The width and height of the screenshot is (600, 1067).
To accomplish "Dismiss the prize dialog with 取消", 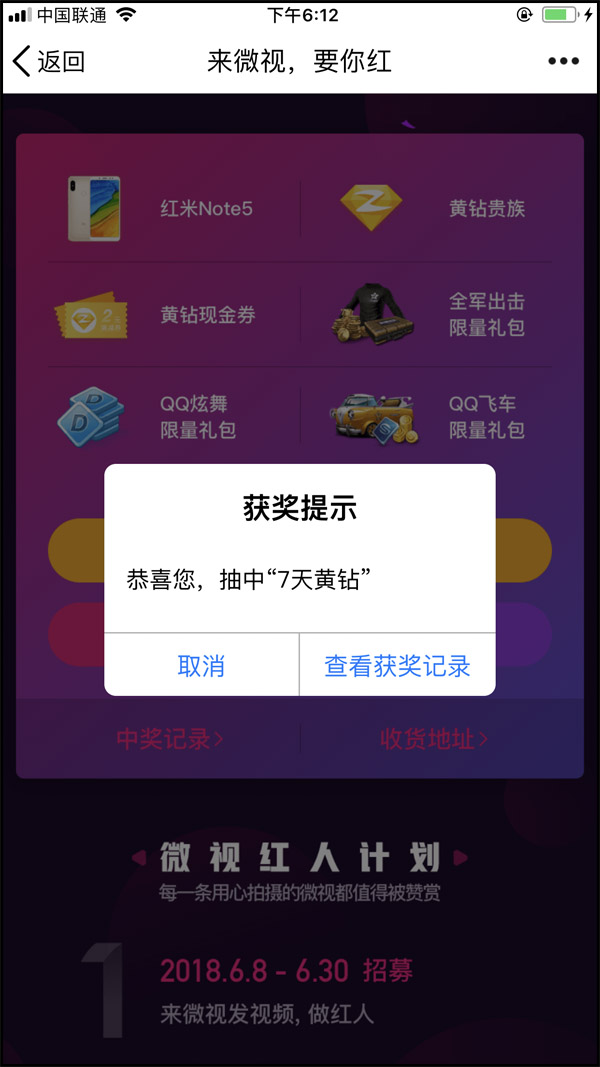I will click(201, 666).
